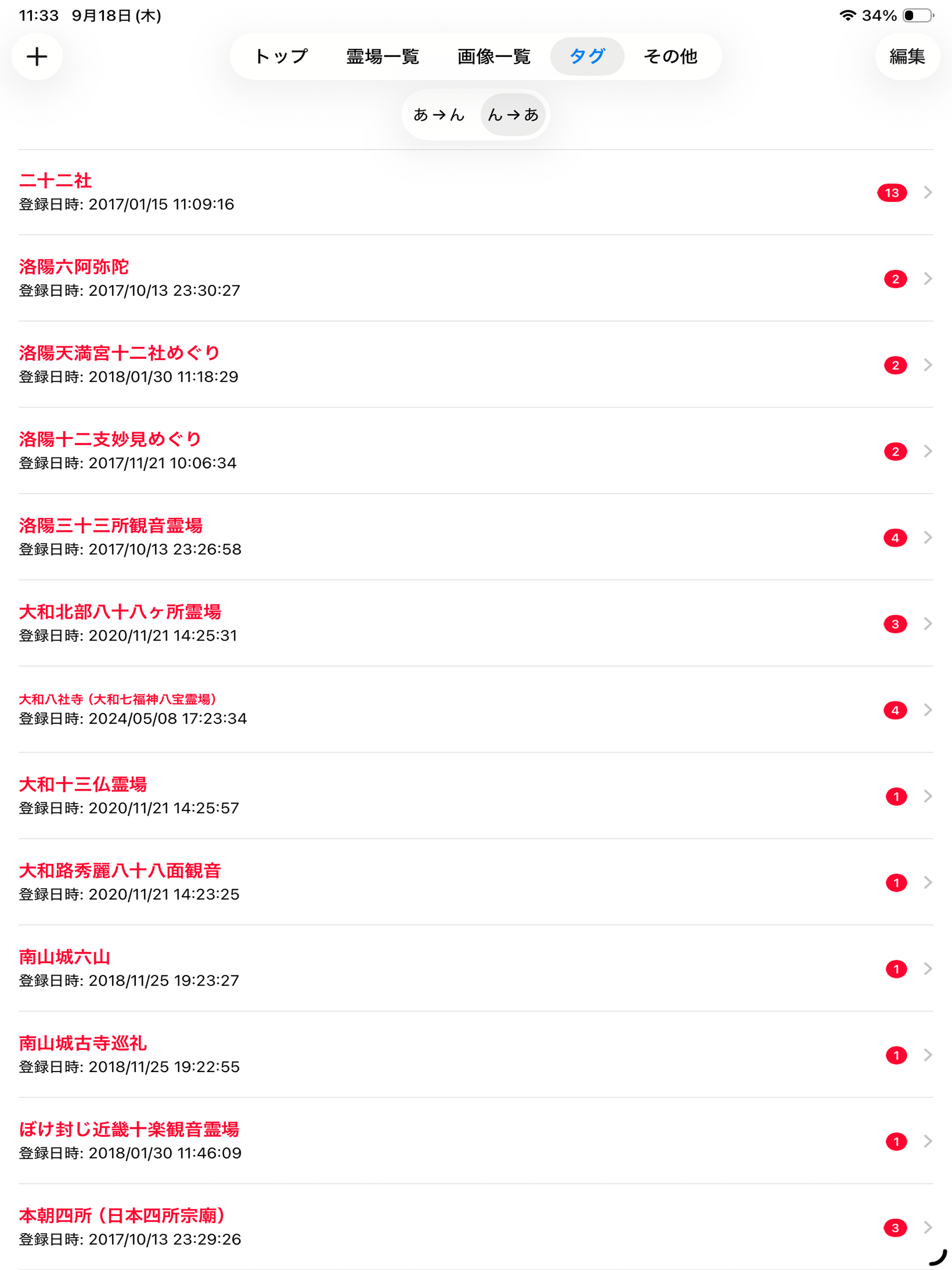Open the トップ screen
The image size is (952, 1270).
click(x=282, y=56)
